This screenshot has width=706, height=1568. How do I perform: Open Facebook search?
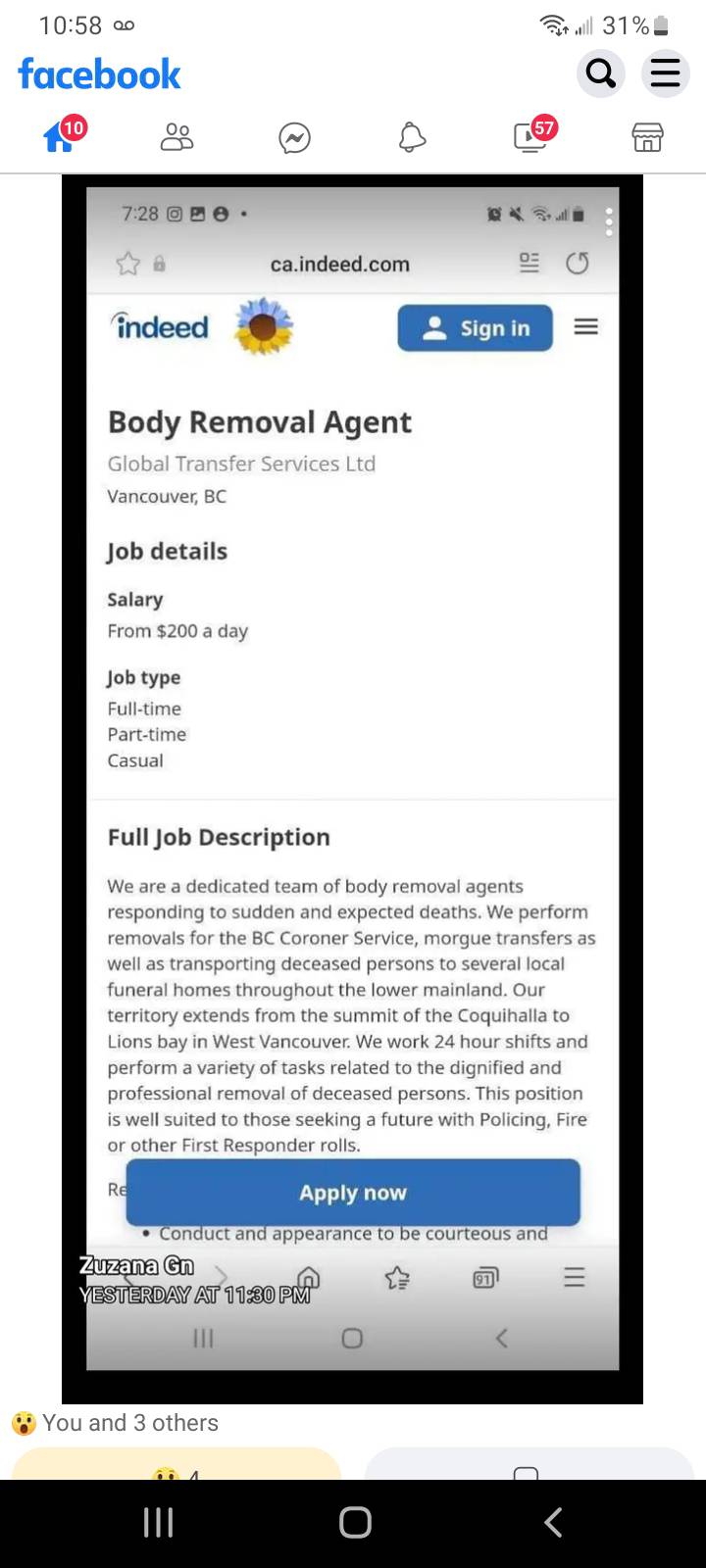(x=601, y=73)
